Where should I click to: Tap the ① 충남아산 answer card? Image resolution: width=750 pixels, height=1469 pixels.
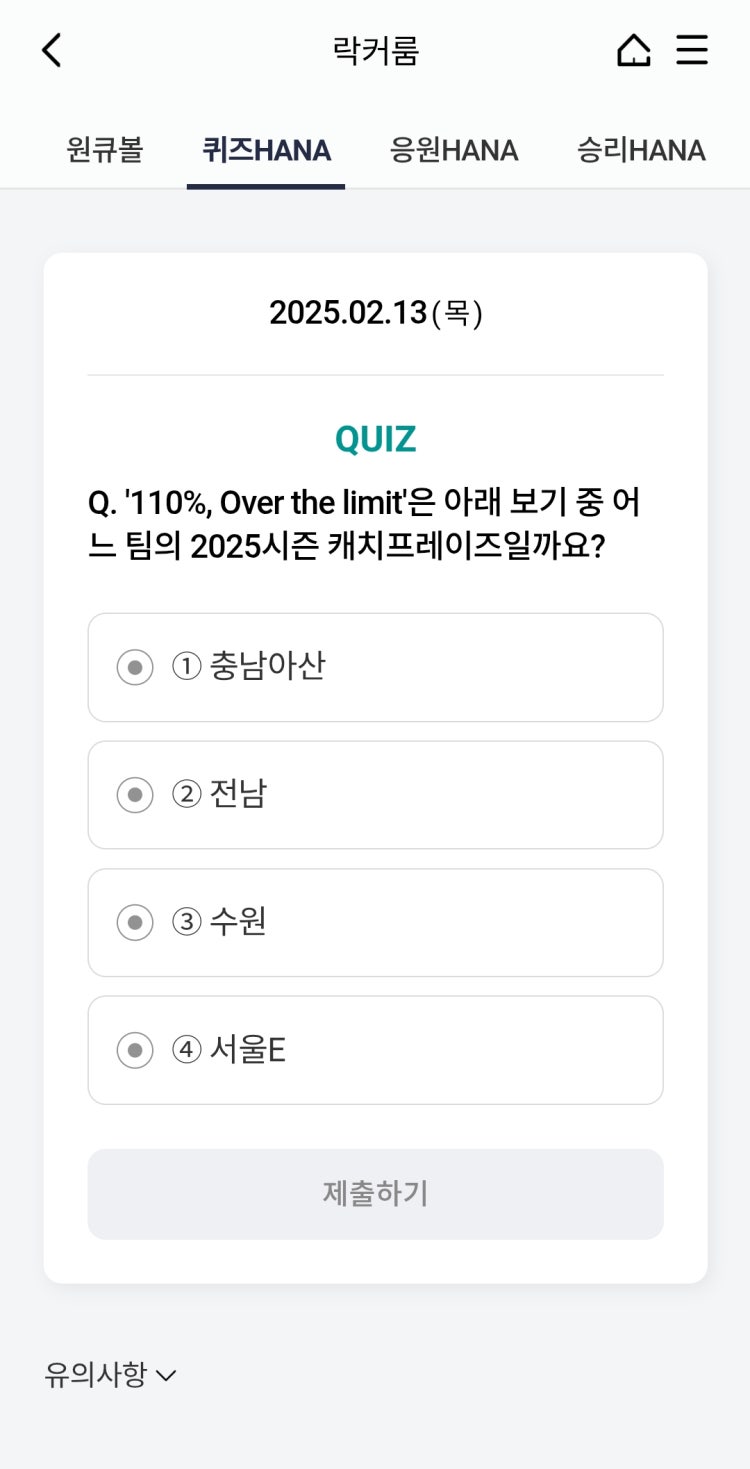pyautogui.click(x=375, y=667)
